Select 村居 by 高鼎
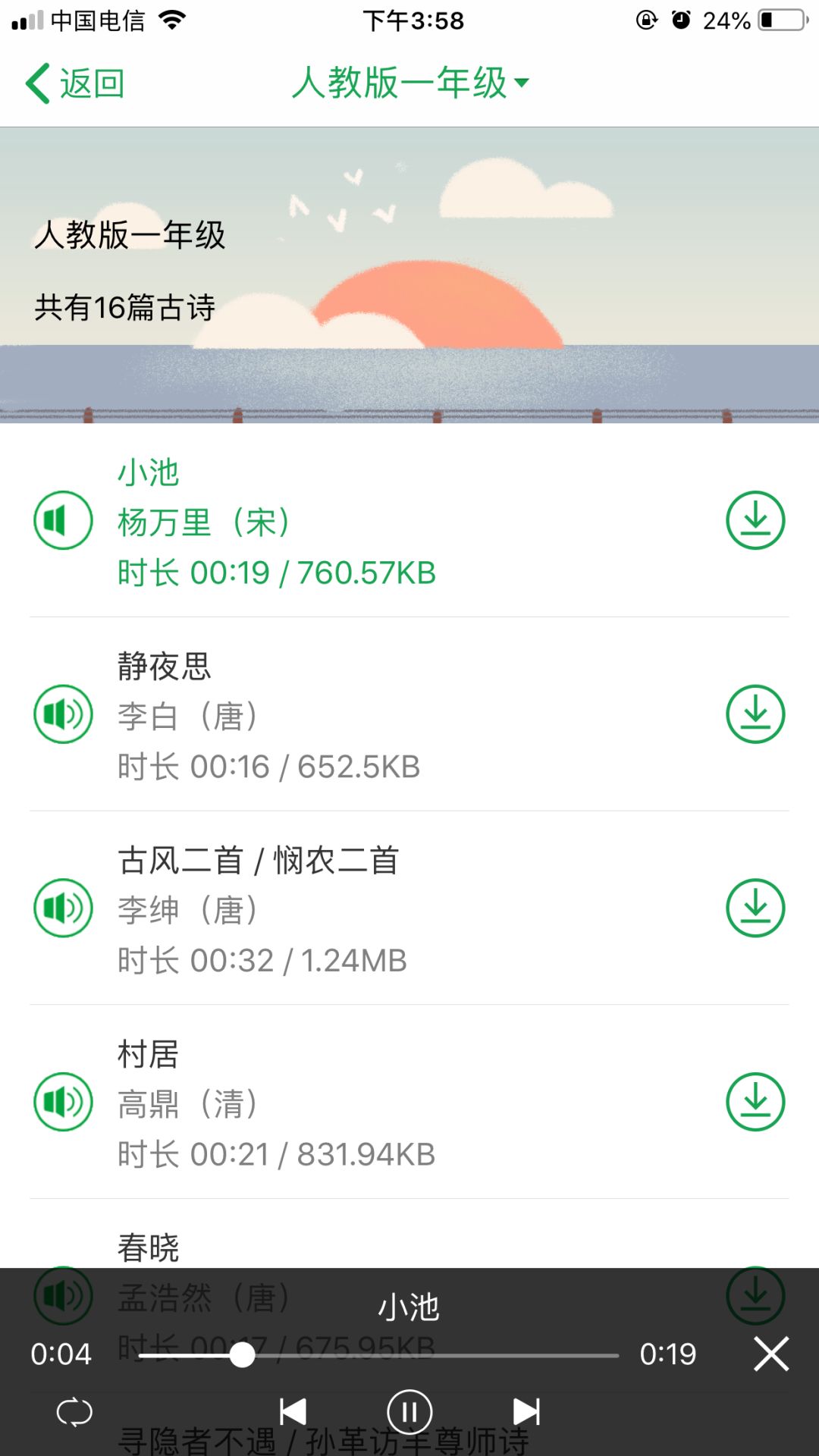The image size is (819, 1456). (149, 1053)
